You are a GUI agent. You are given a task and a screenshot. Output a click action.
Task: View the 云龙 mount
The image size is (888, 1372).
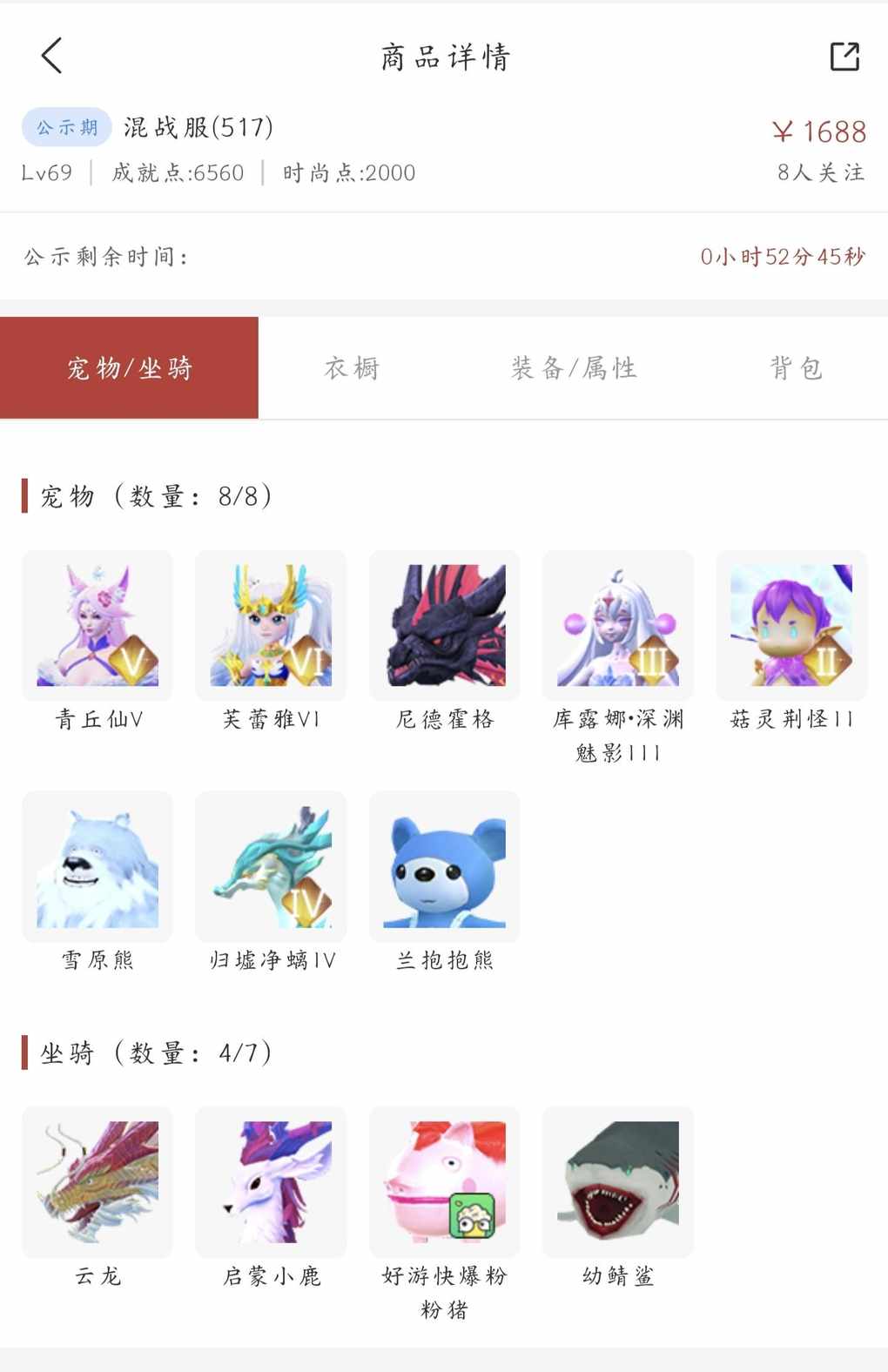pyautogui.click(x=98, y=1182)
